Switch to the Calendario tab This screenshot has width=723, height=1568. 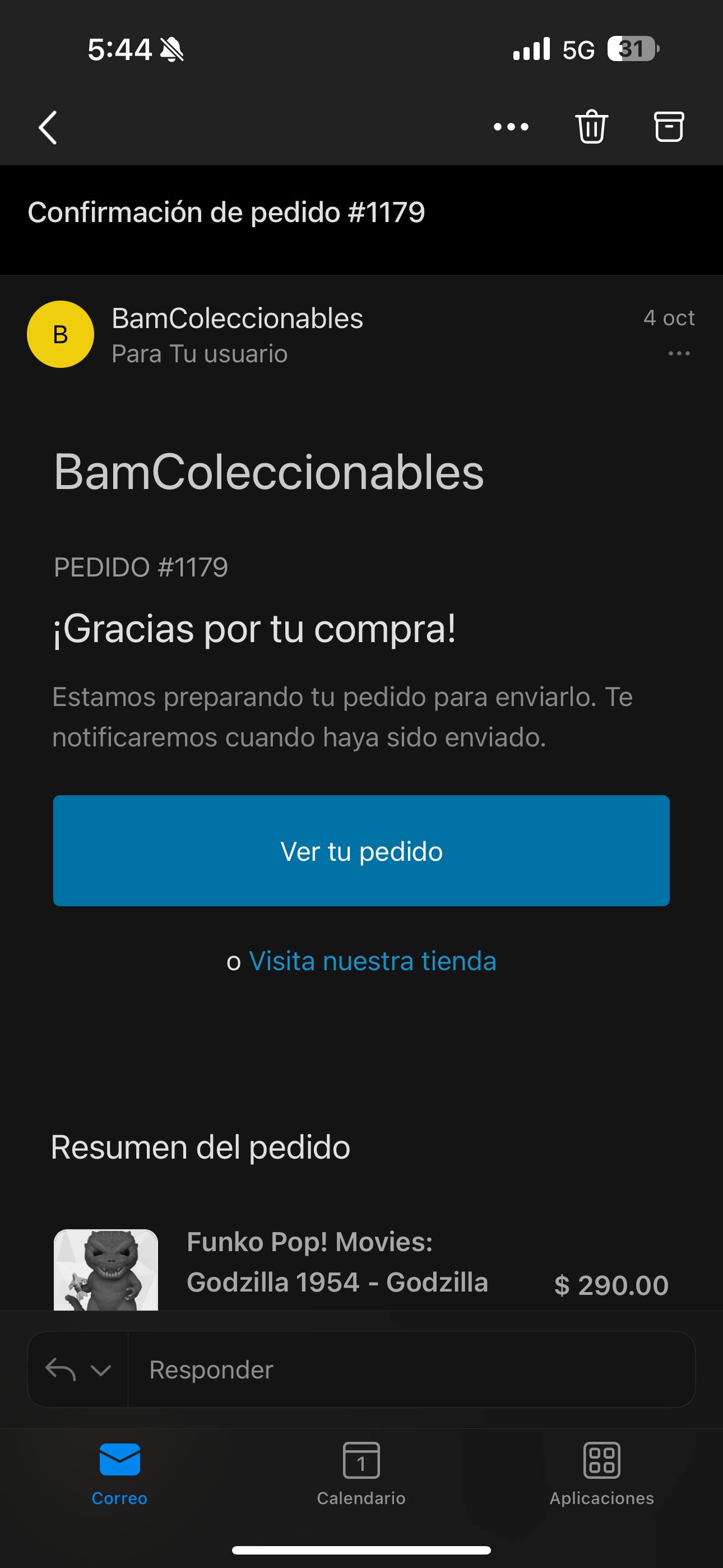click(361, 1473)
